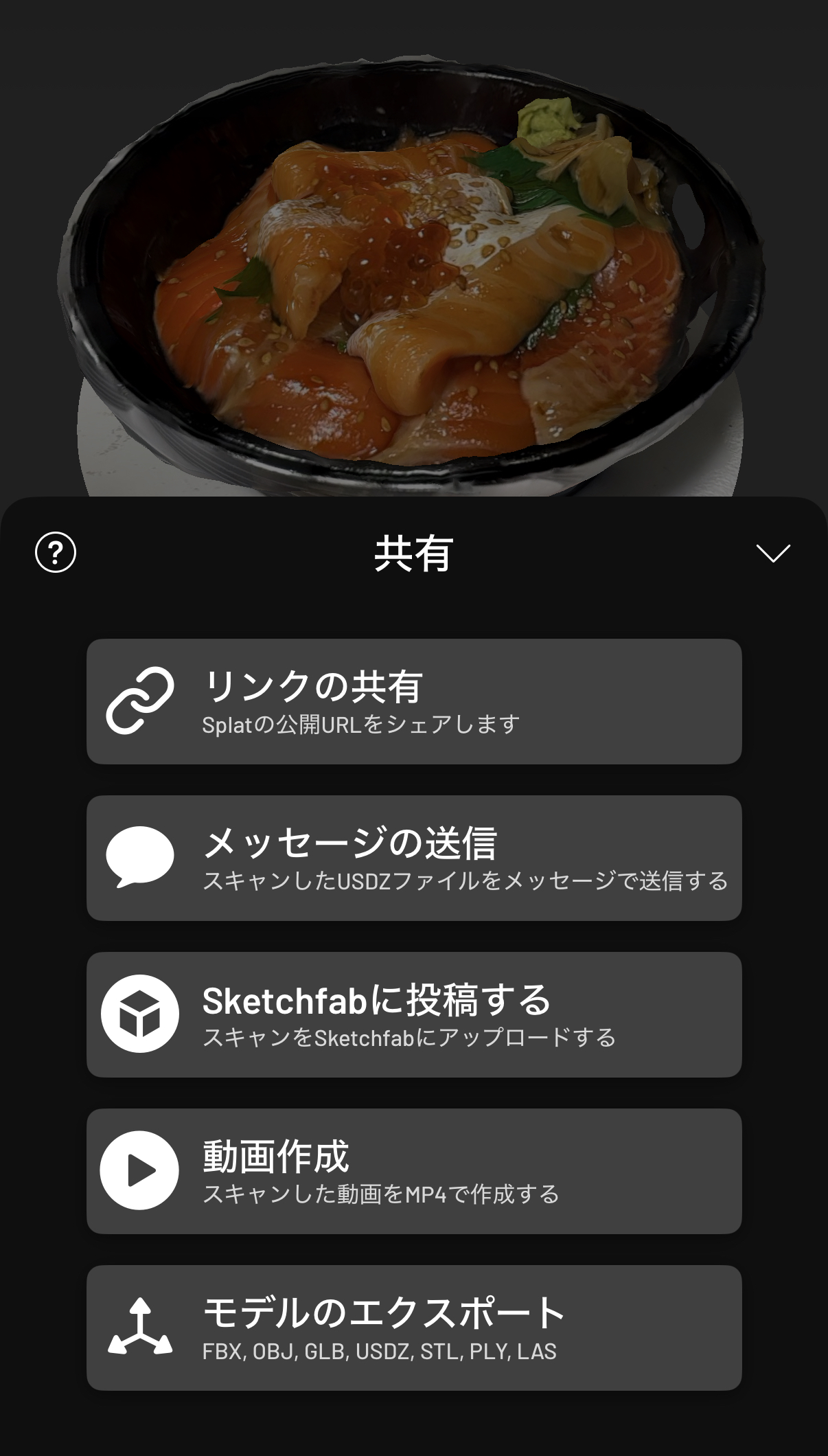Open 動画作成 to create MP4 video
Image resolution: width=828 pixels, height=1456 pixels.
[x=414, y=1171]
